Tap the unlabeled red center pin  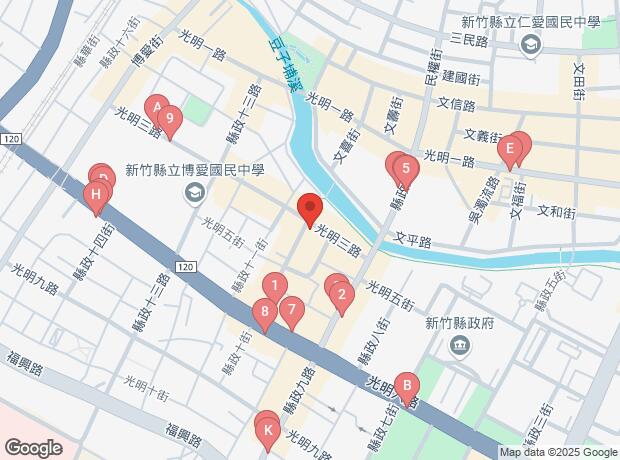(309, 209)
